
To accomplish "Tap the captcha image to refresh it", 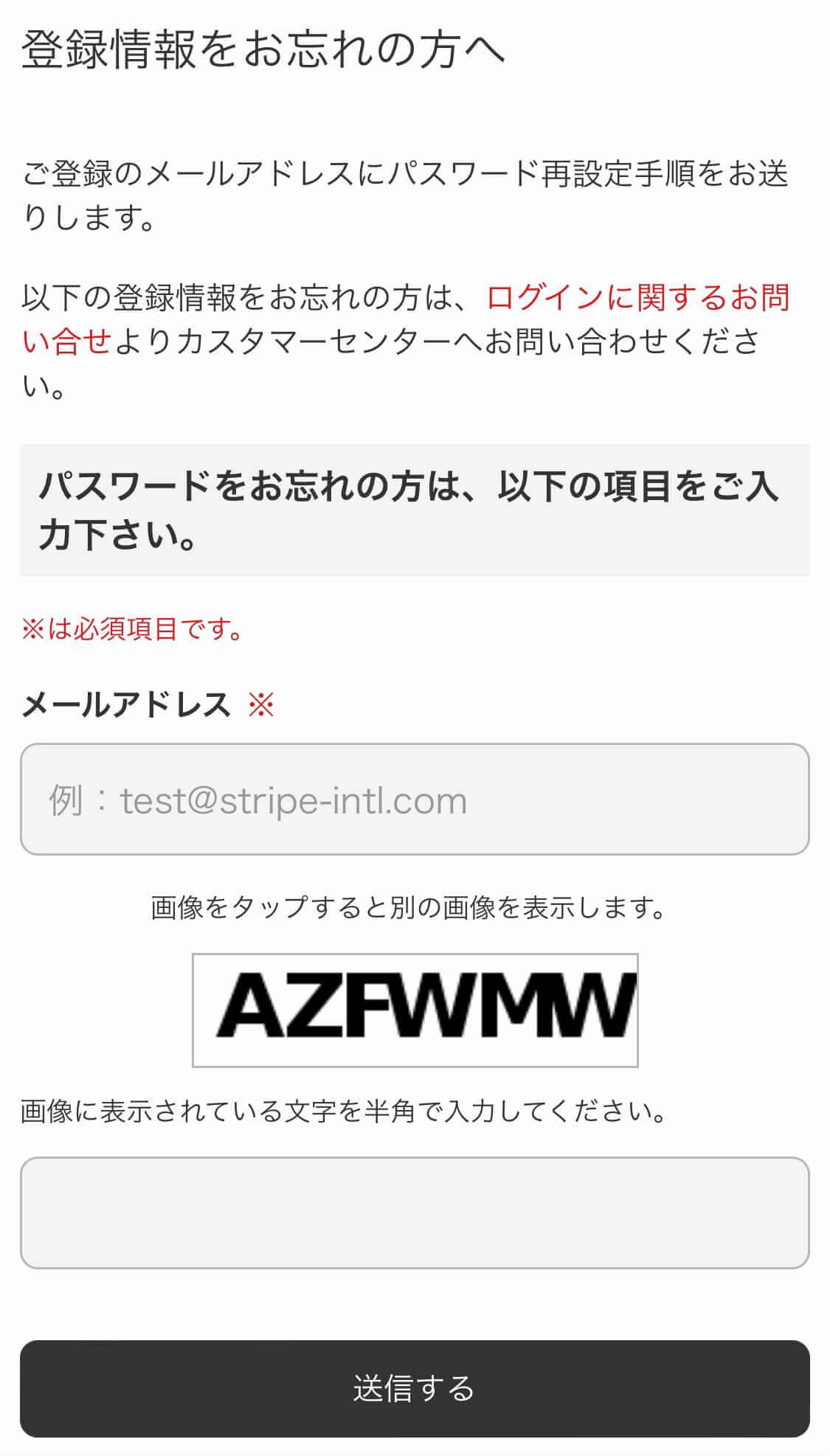I will 415,1010.
